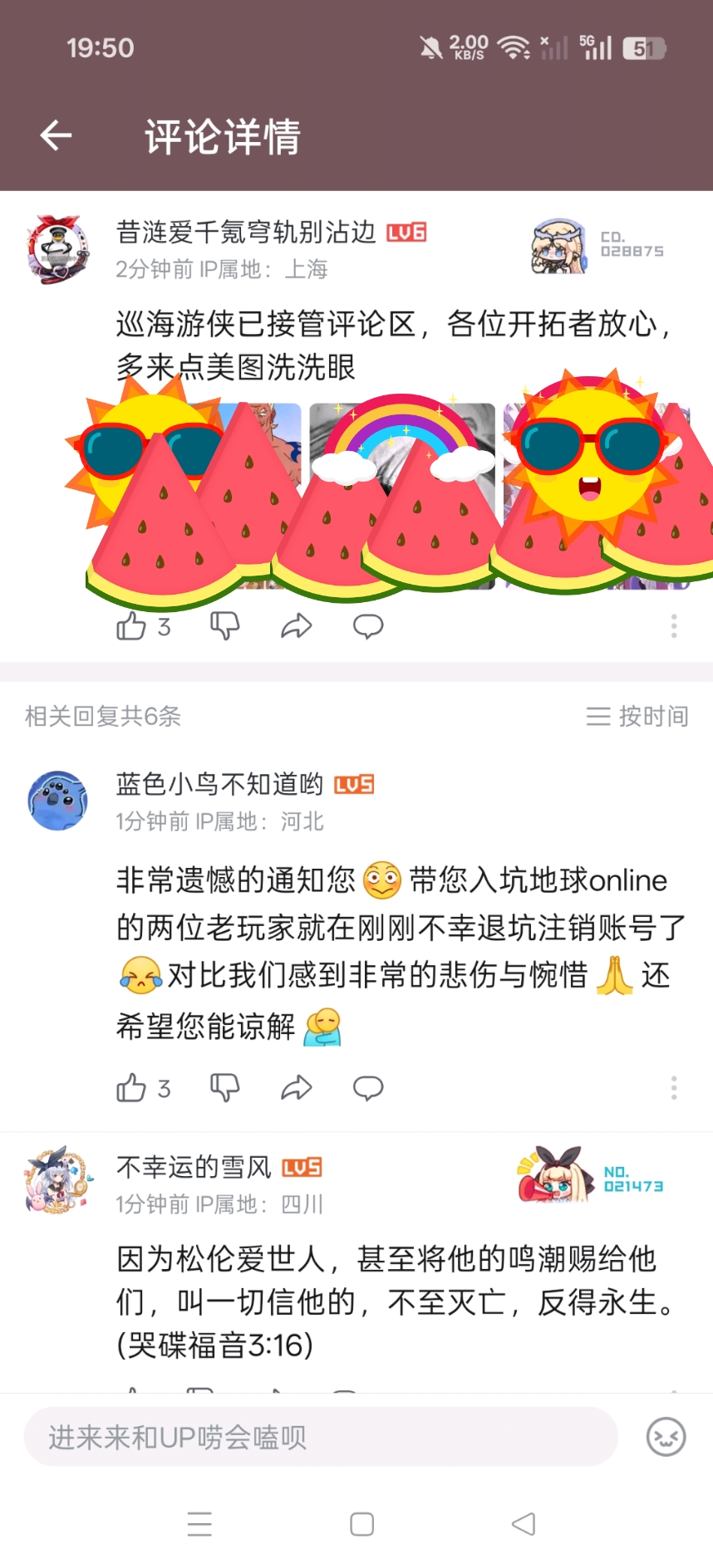Open the avatar of 昔涟爱千氪穹轨别沾边
The image size is (713, 1568).
click(58, 249)
